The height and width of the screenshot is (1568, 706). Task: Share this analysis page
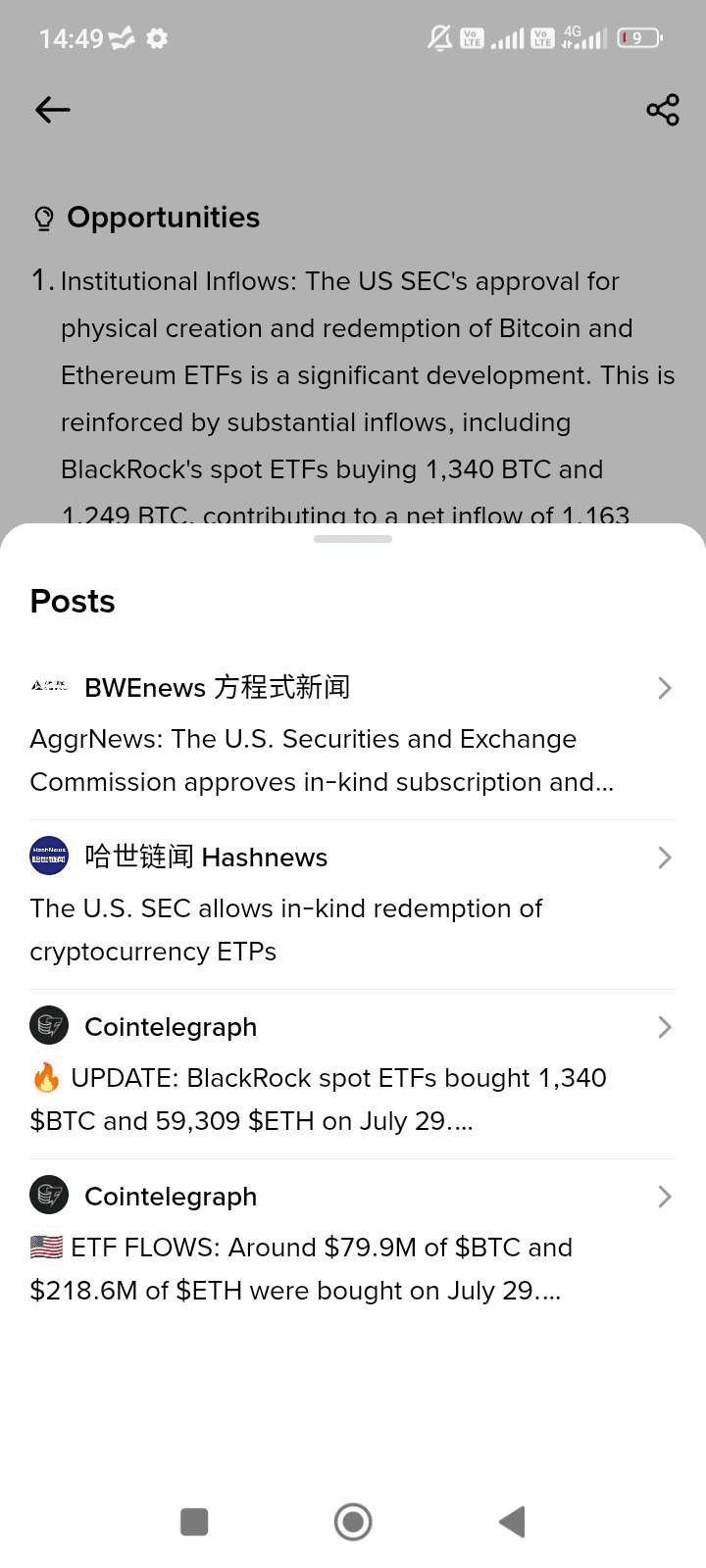point(663,110)
